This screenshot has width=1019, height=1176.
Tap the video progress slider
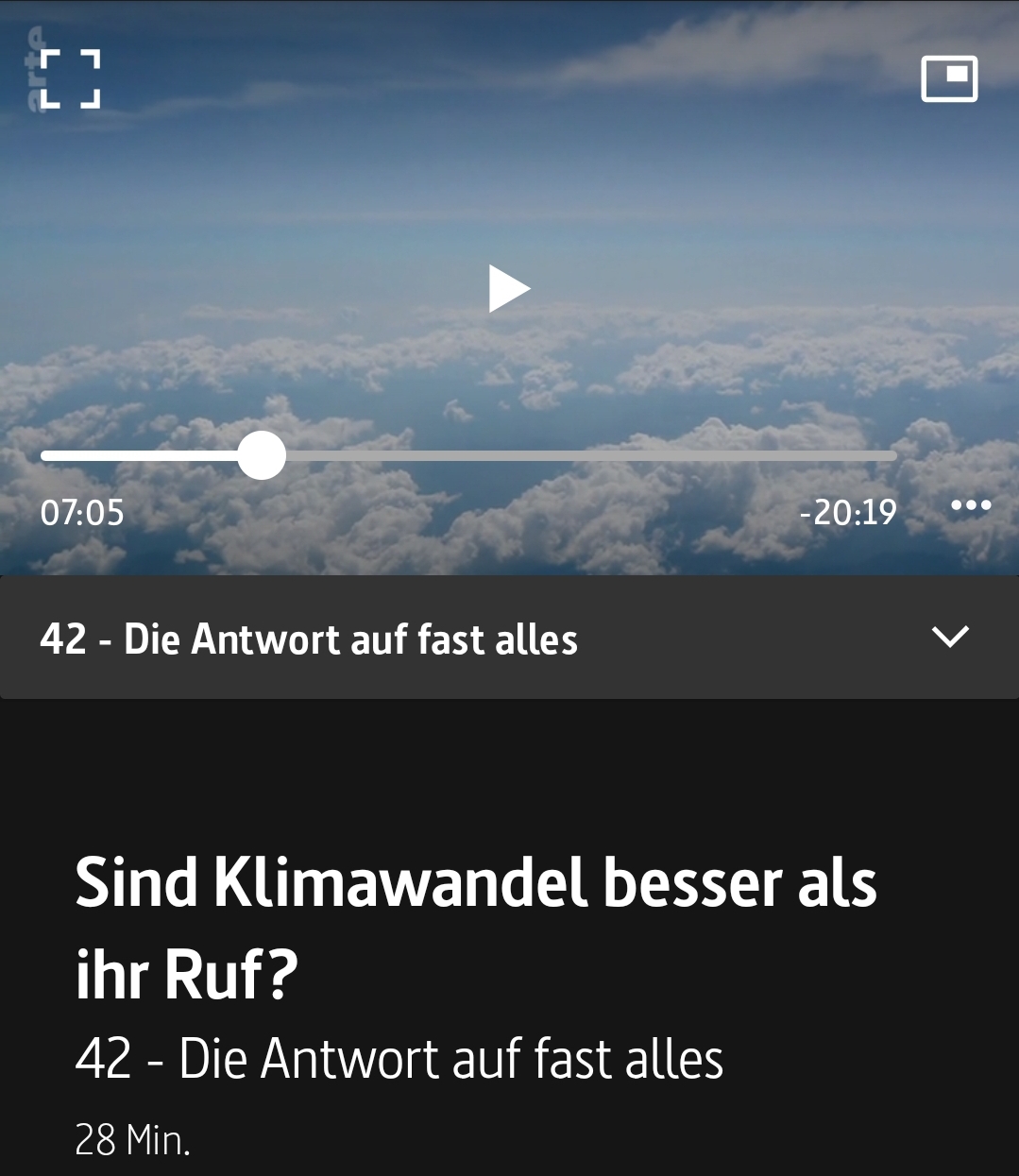(468, 456)
